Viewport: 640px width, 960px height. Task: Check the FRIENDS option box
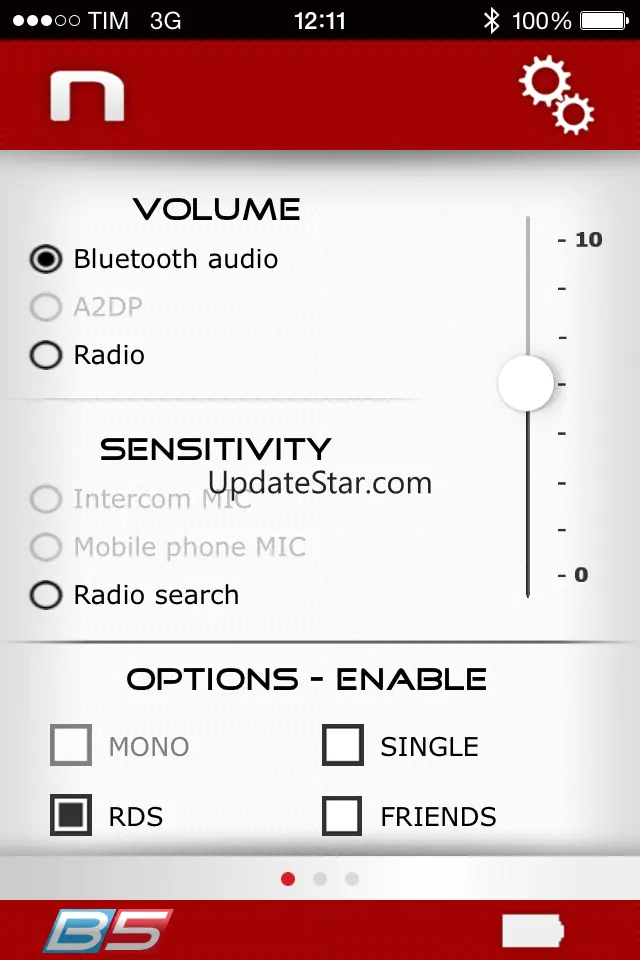tap(342, 816)
